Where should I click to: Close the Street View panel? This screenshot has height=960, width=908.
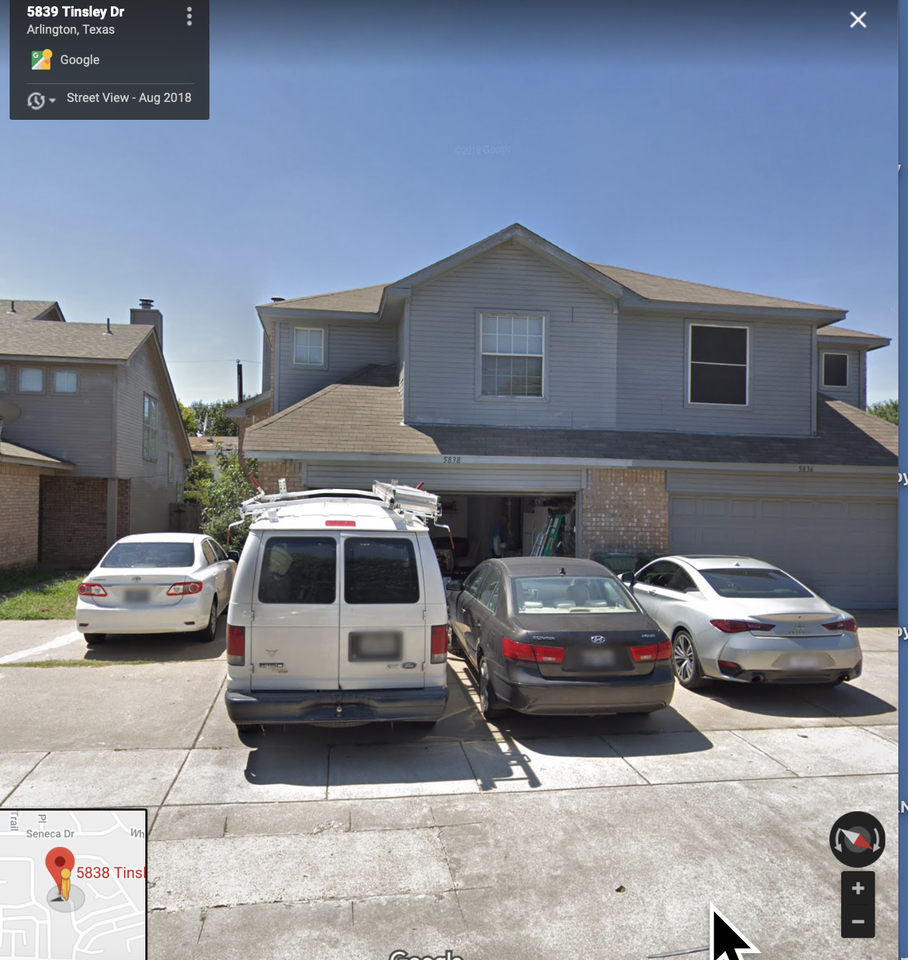pyautogui.click(x=858, y=20)
